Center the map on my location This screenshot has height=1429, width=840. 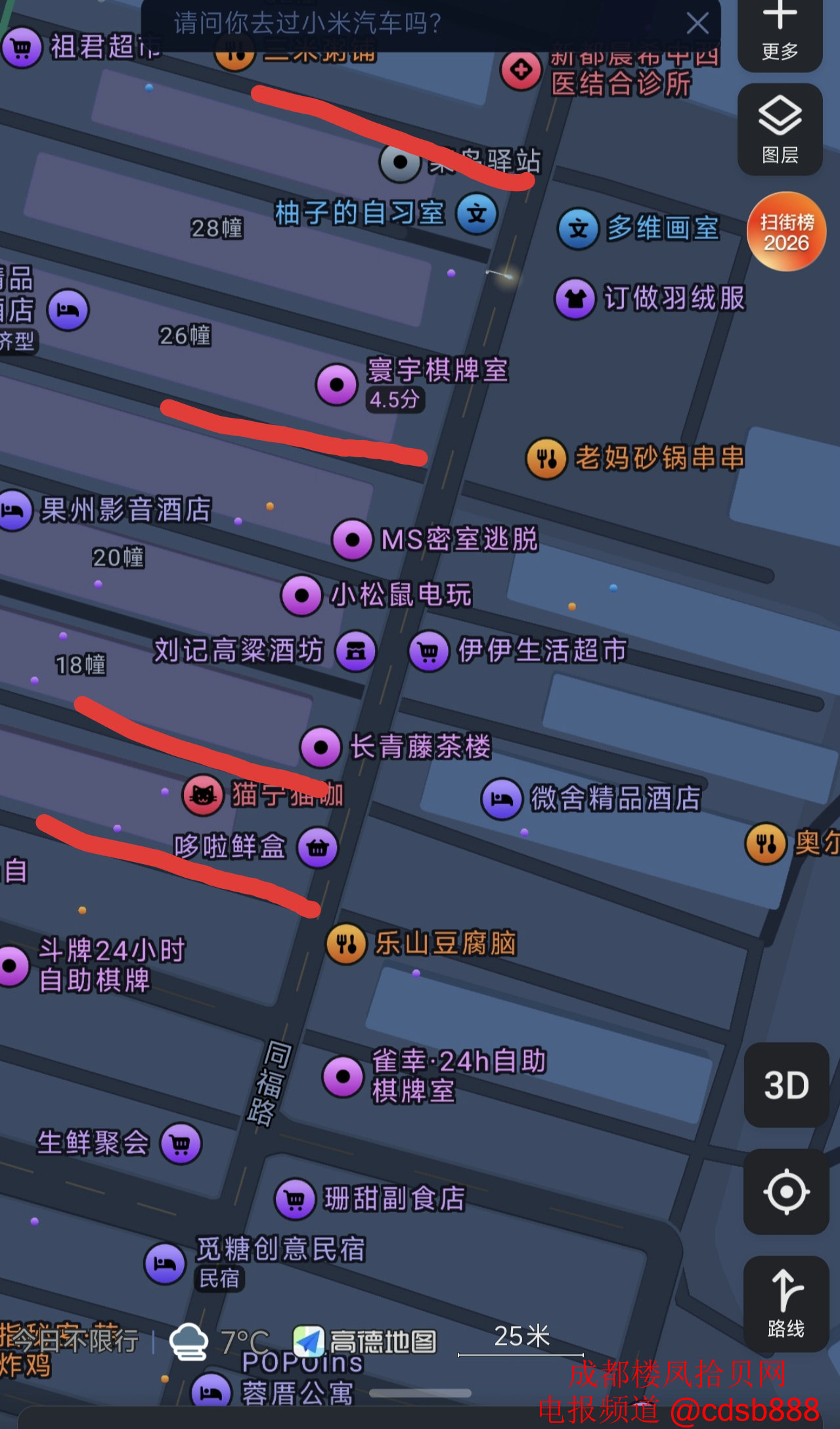coord(785,1192)
